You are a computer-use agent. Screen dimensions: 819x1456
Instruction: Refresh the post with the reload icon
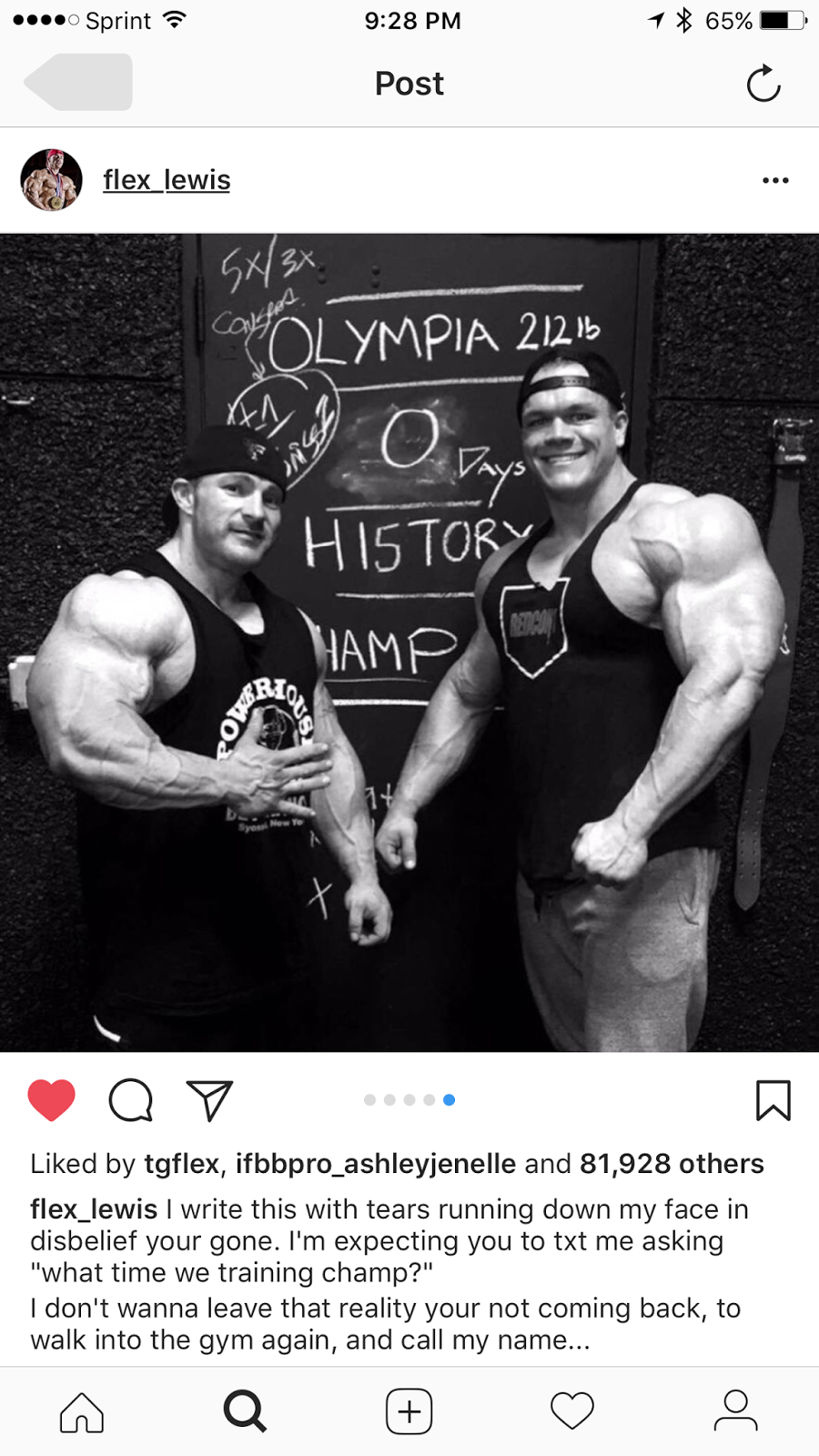coord(763,84)
